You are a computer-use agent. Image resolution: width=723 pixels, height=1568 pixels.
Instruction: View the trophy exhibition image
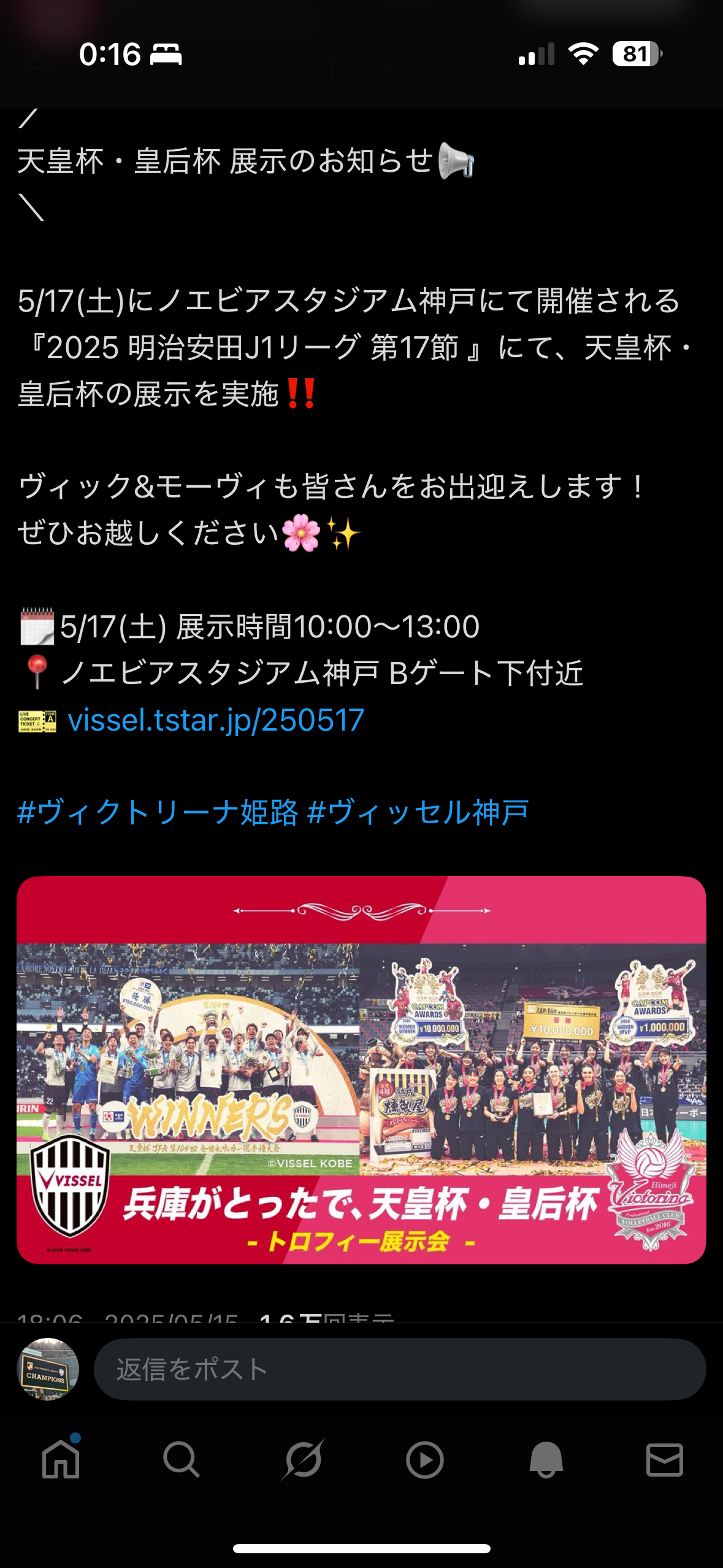[361, 1070]
